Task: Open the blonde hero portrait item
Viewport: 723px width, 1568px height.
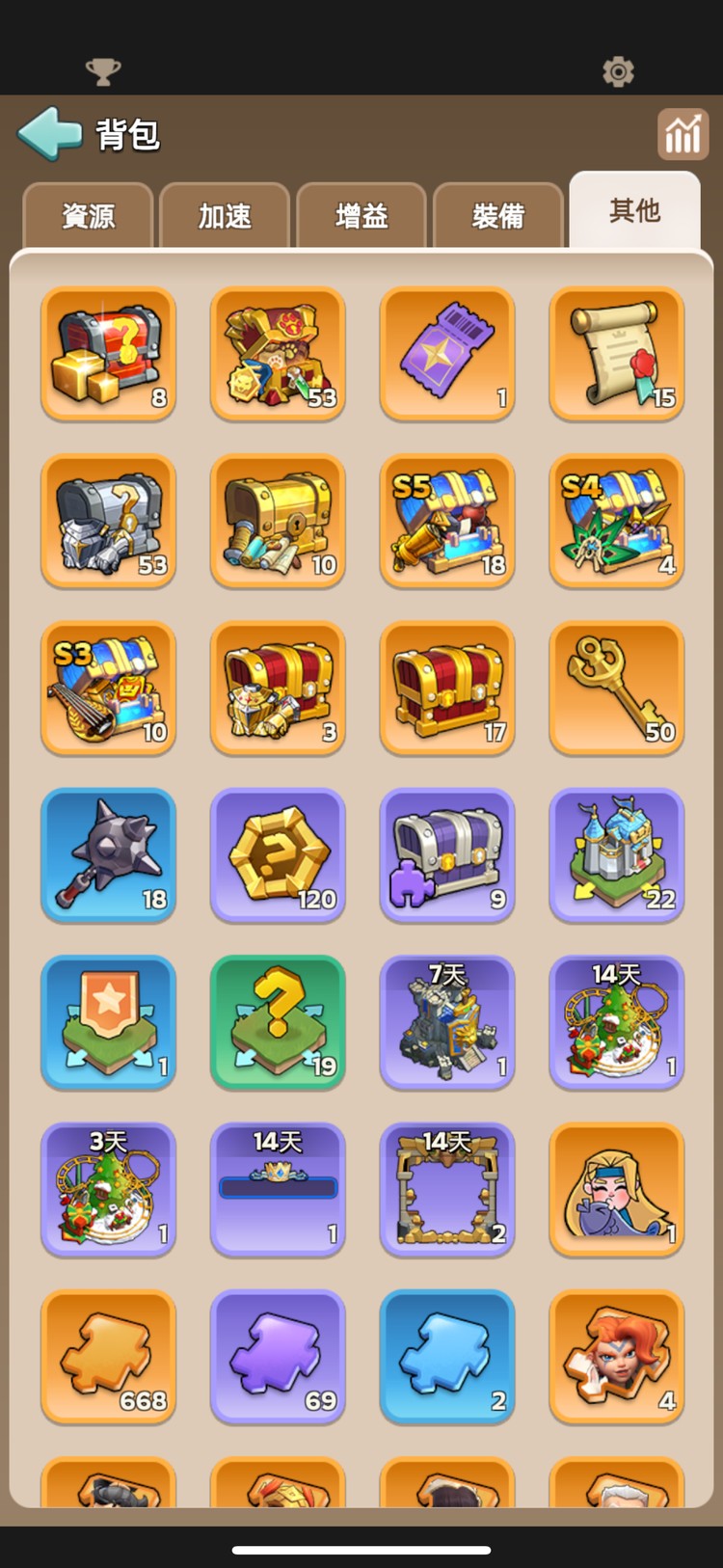Action: click(x=617, y=1189)
